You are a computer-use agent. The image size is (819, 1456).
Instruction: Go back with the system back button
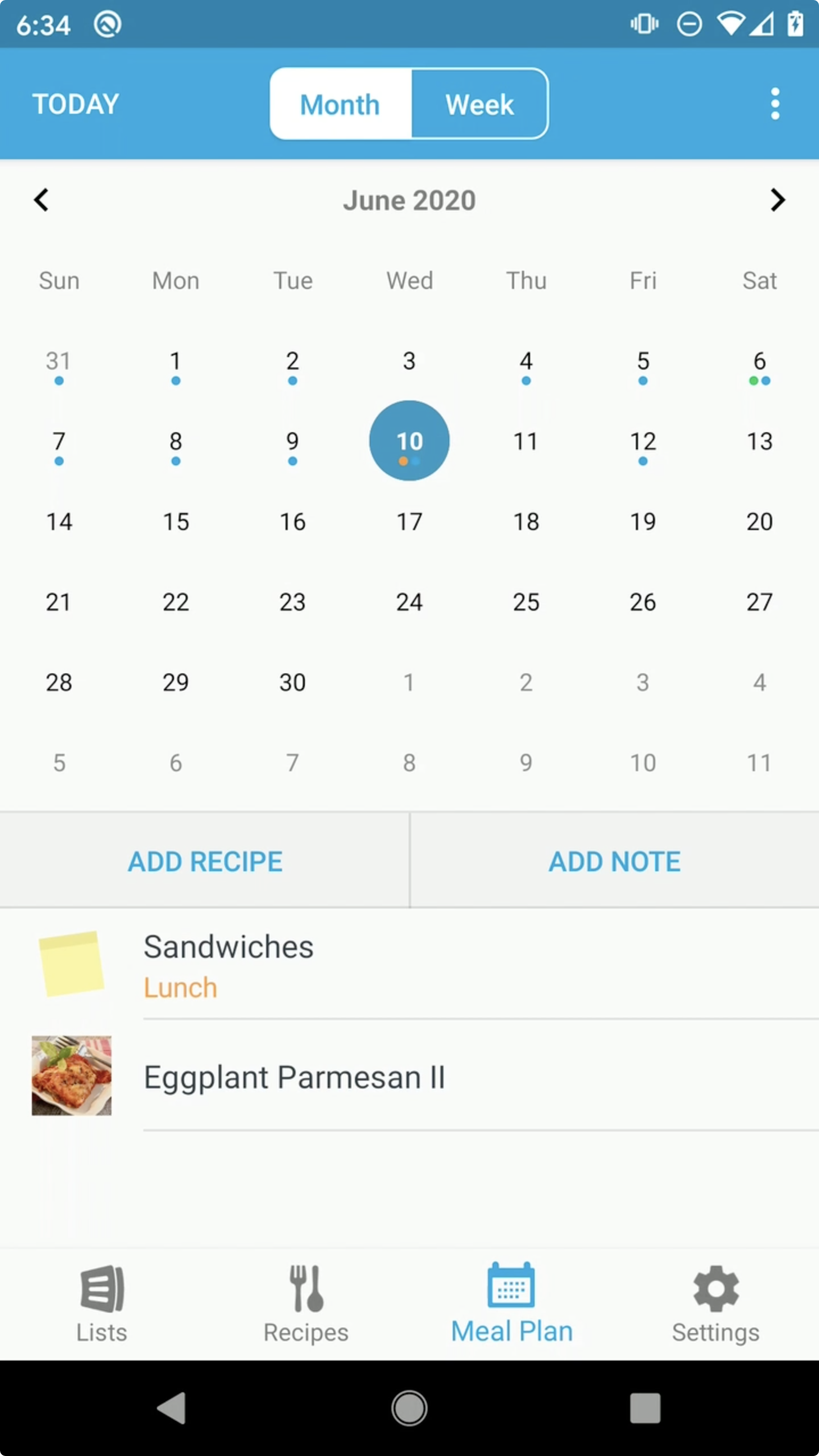(x=172, y=1408)
